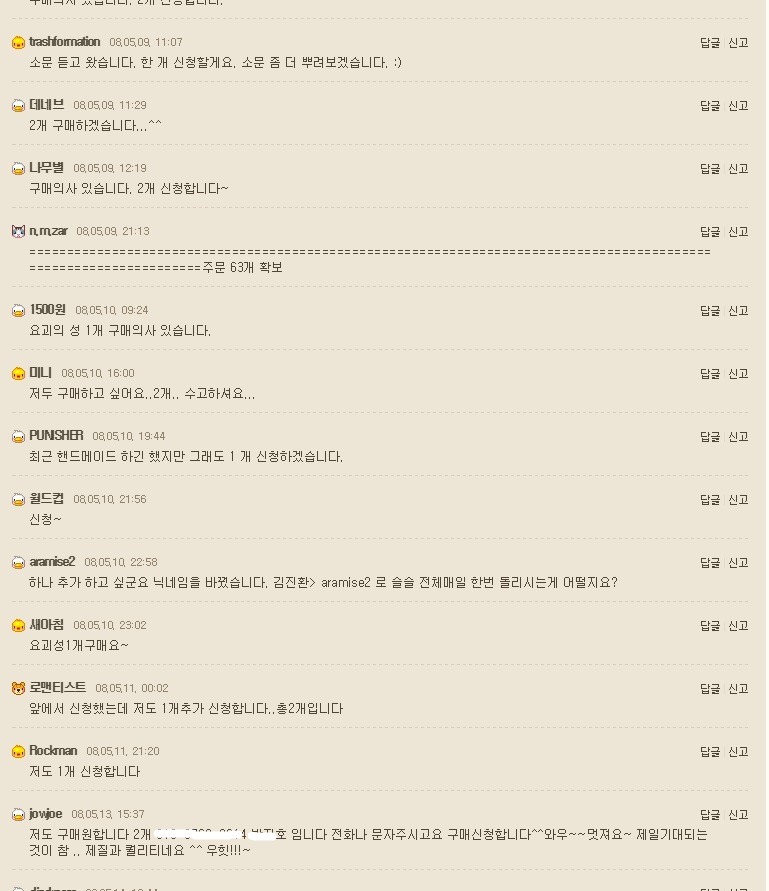
Task: Report 미니's comment
Action: coord(738,374)
